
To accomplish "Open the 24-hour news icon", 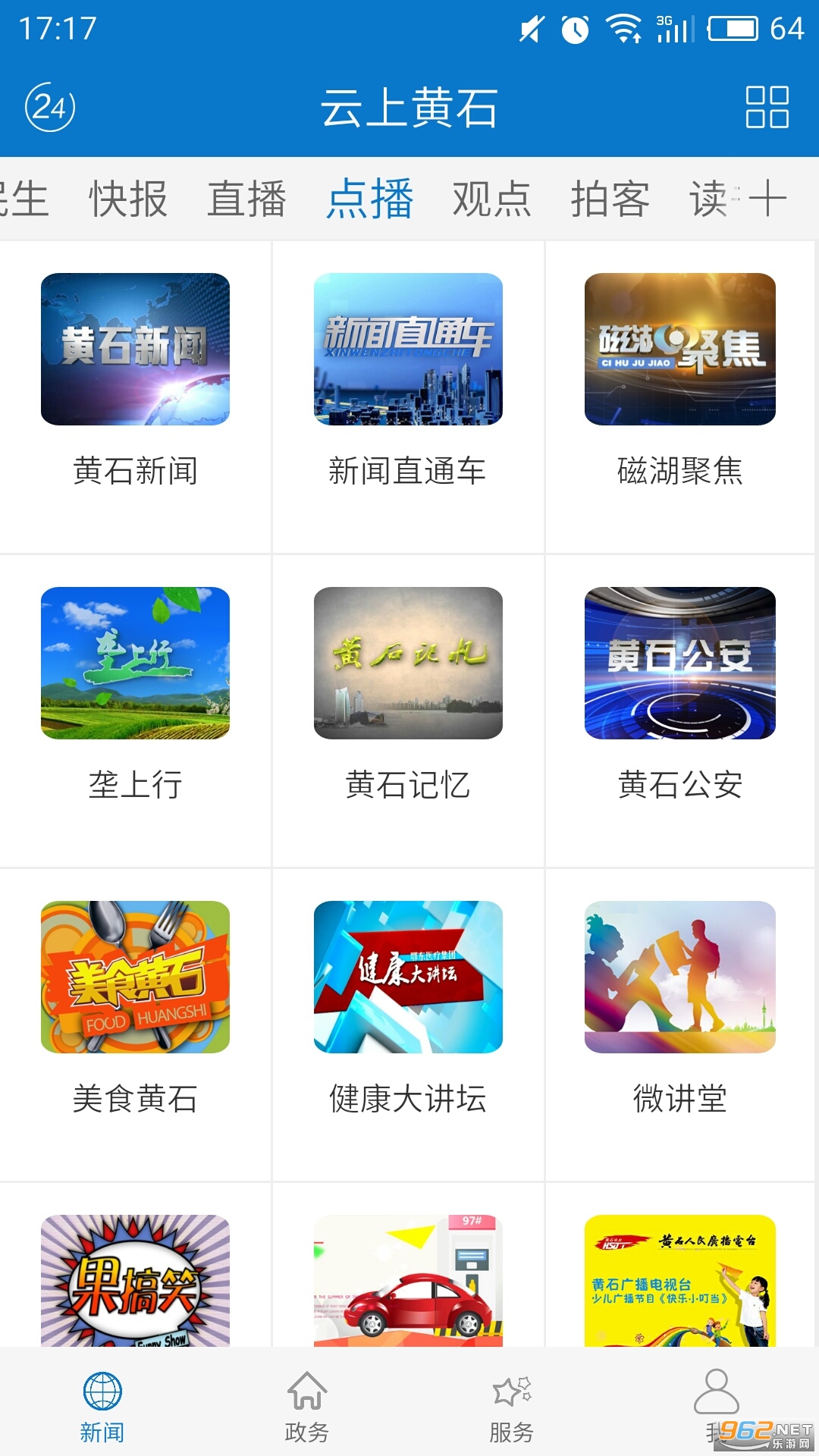I will point(50,107).
